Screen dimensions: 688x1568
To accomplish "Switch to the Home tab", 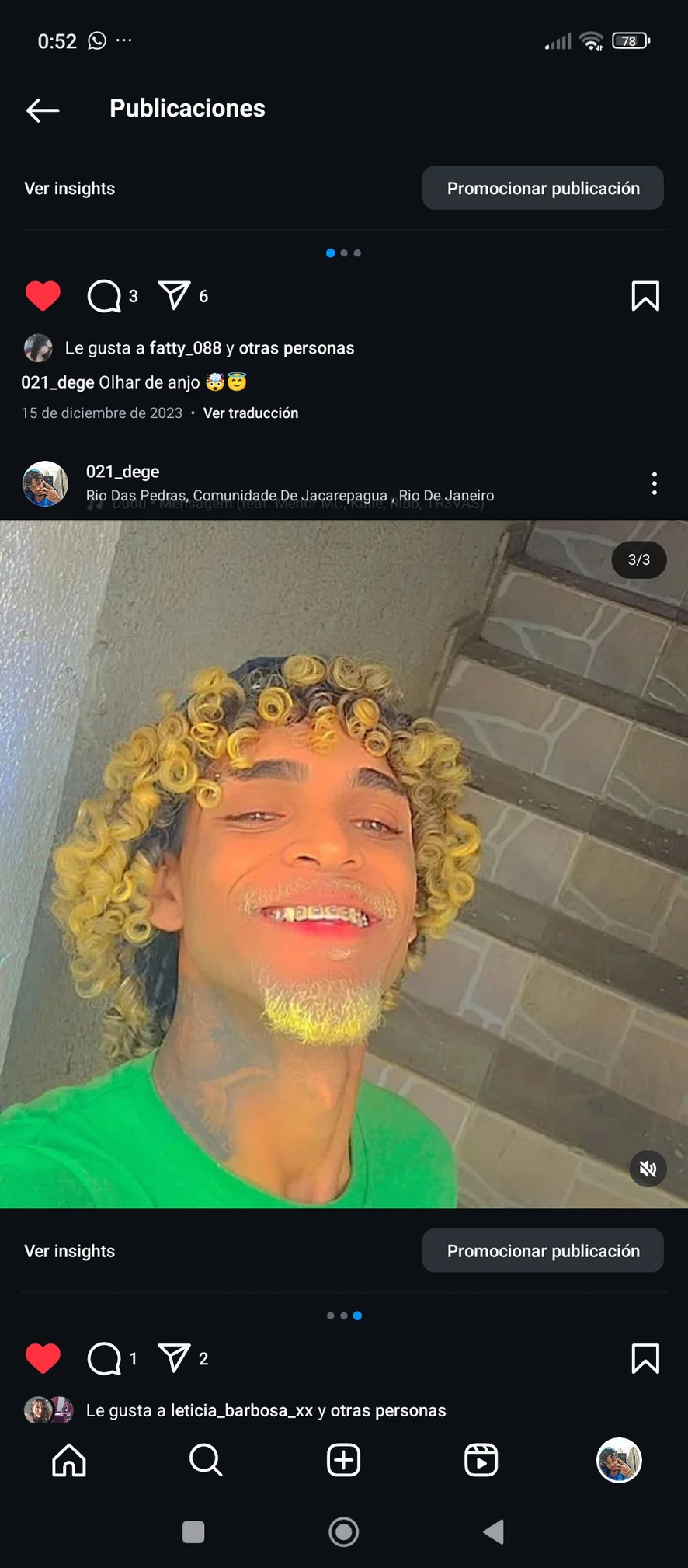I will 69,1460.
